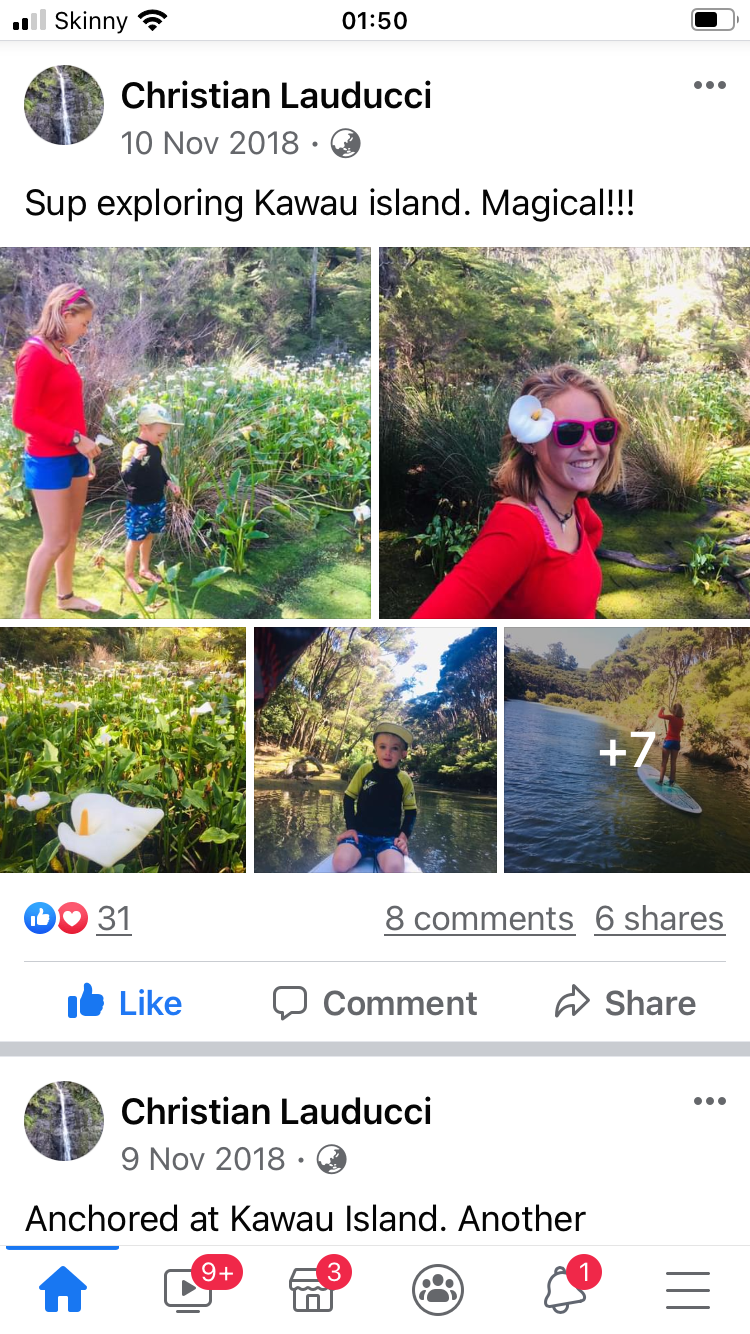Share the Kawau island exploring post
Screen dimensions: 750x1334
click(x=626, y=1003)
